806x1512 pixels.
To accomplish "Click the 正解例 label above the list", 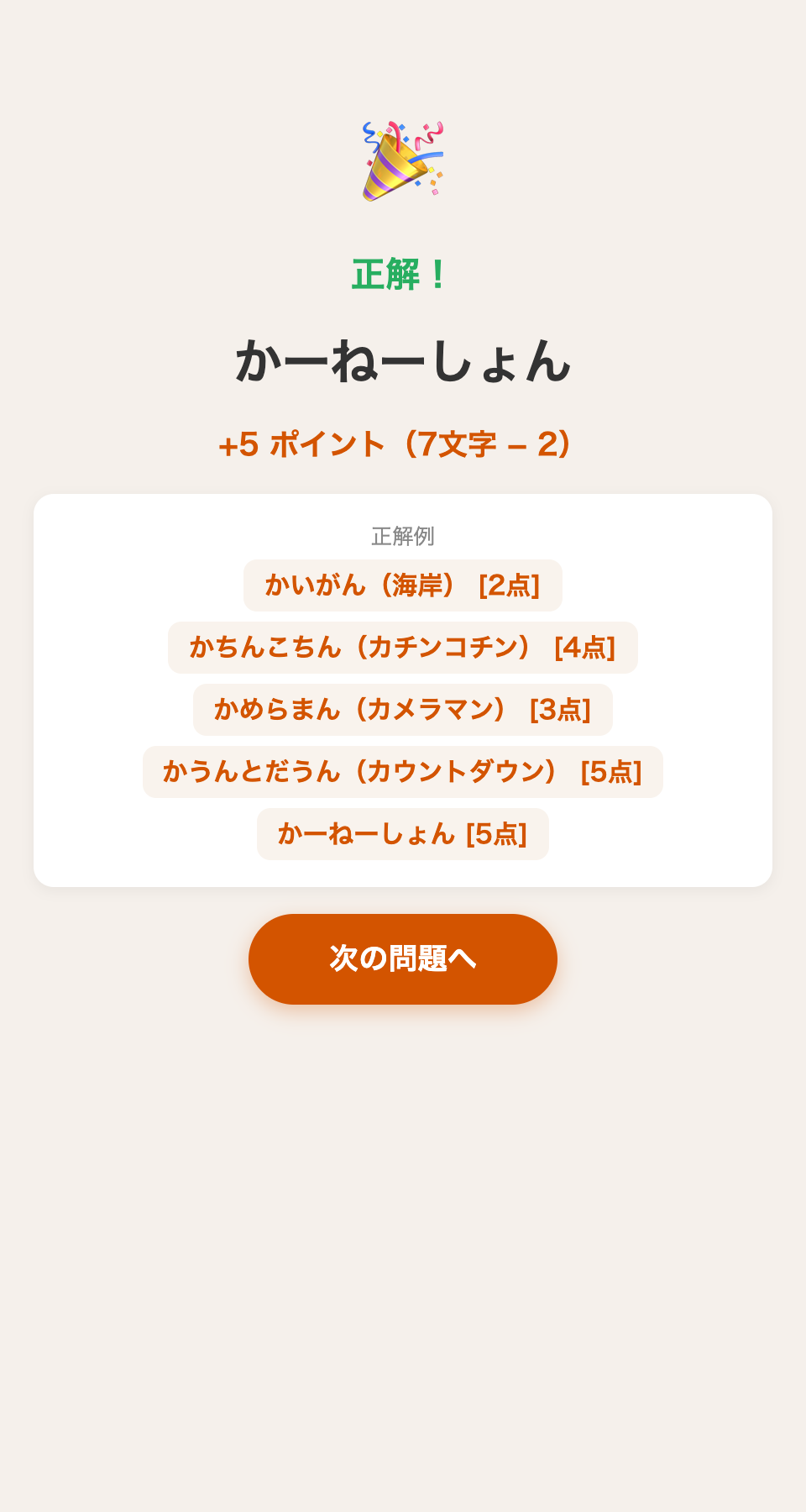I will tap(403, 533).
